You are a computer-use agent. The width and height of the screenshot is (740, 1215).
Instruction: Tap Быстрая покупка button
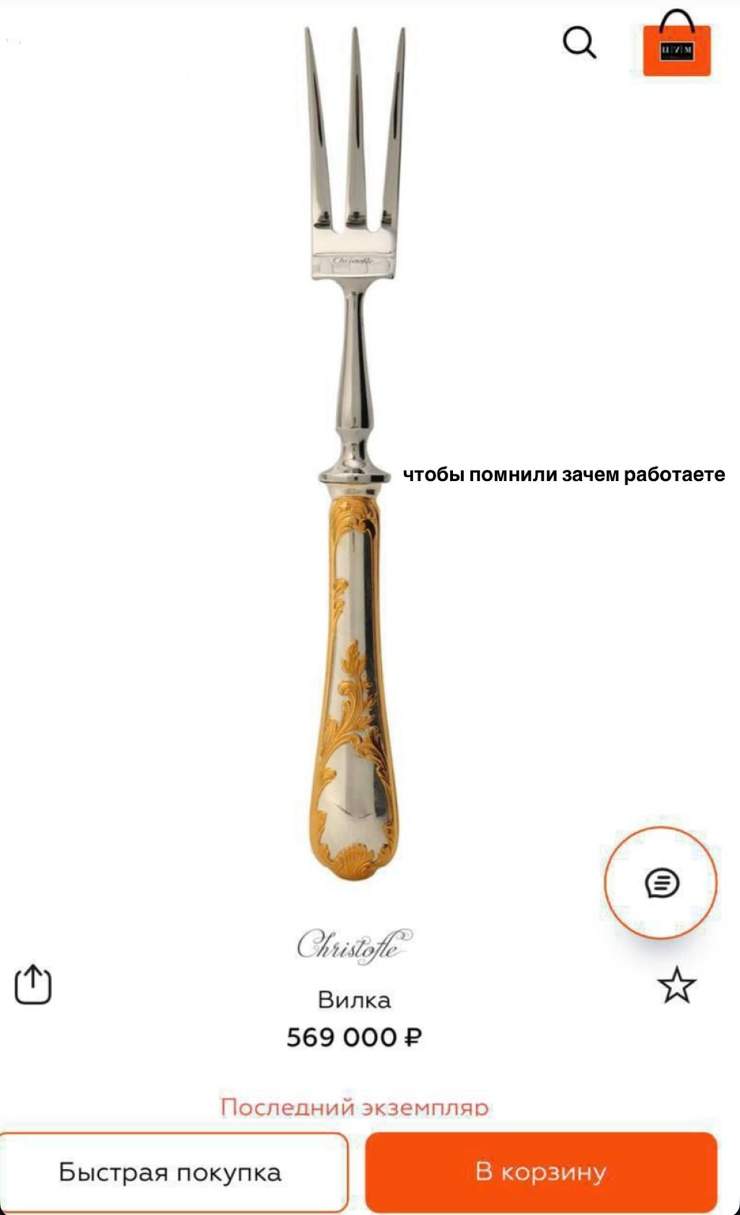point(170,1171)
